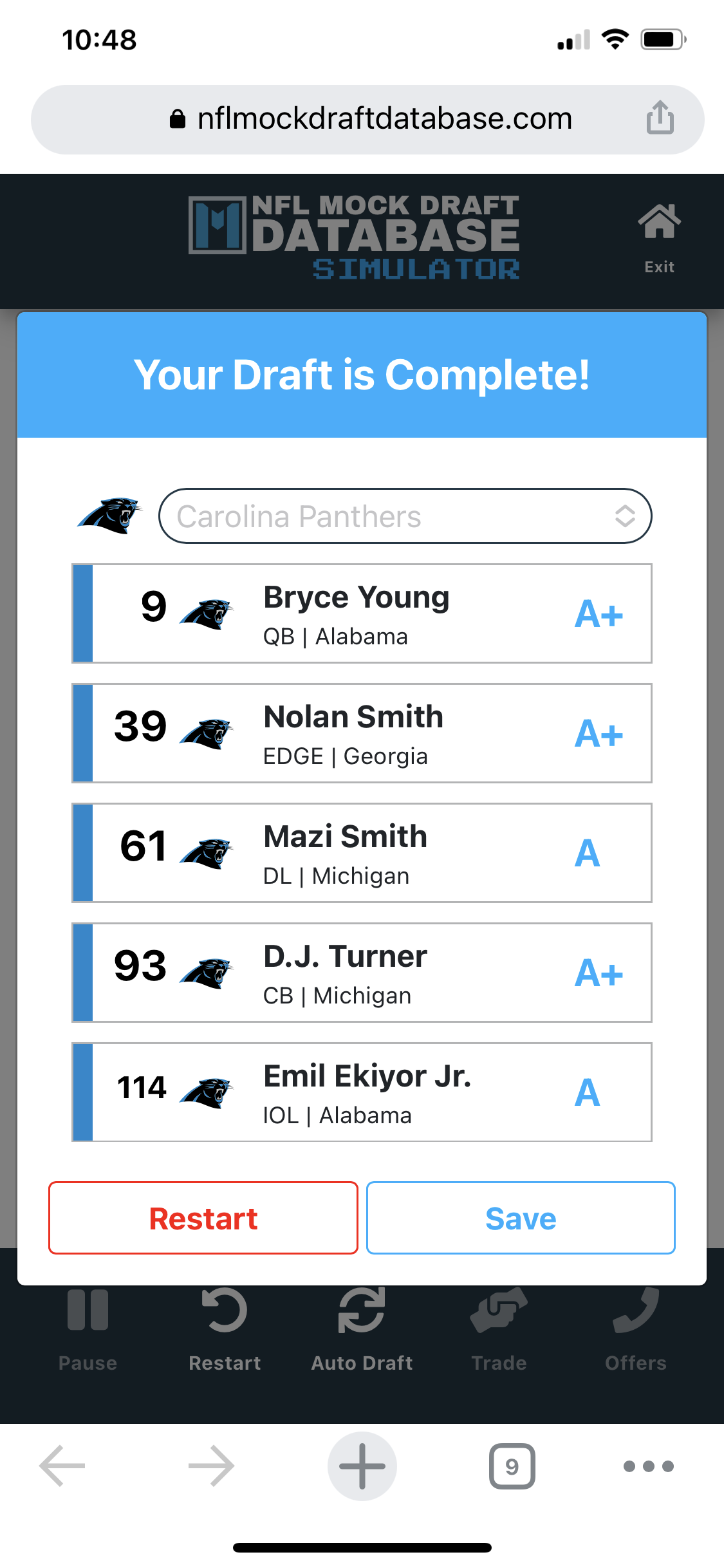The height and width of the screenshot is (1568, 724).
Task: View the D.J. Turner pick
Action: tap(362, 973)
